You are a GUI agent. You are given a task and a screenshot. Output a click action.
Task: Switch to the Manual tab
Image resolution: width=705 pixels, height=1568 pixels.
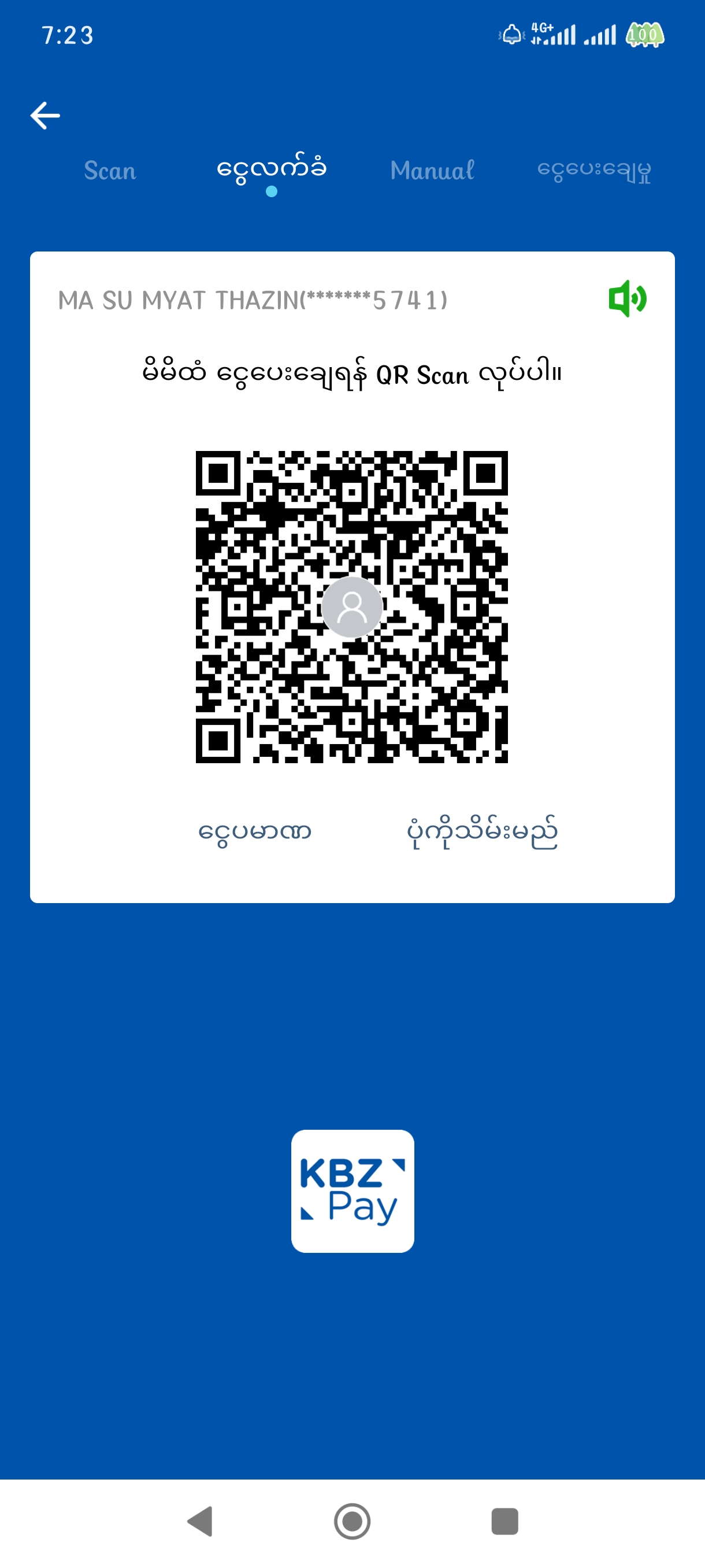coord(432,171)
